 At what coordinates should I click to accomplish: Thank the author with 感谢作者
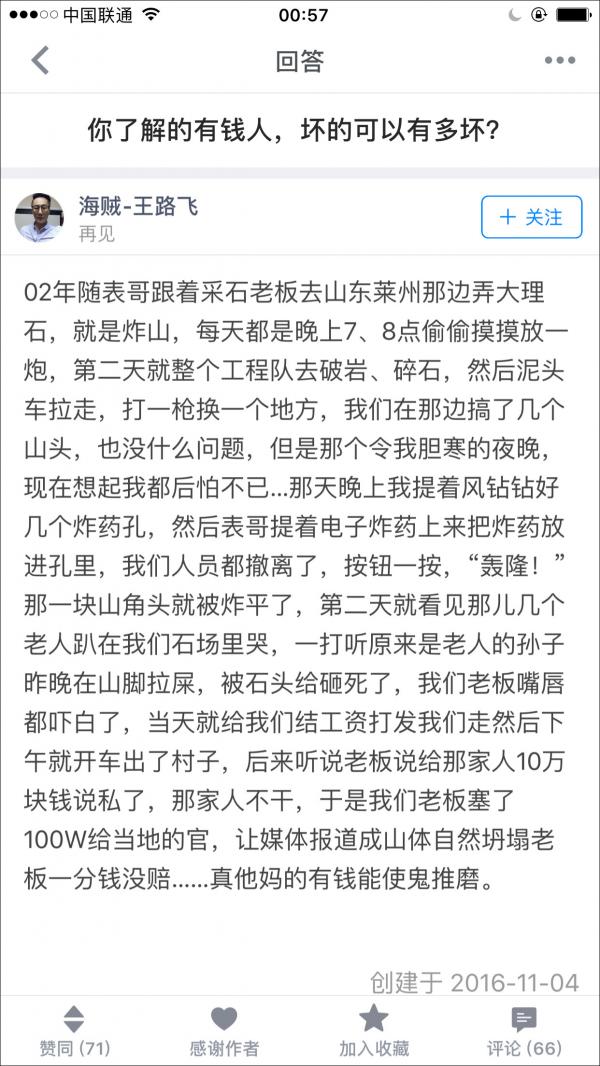[x=224, y=1032]
